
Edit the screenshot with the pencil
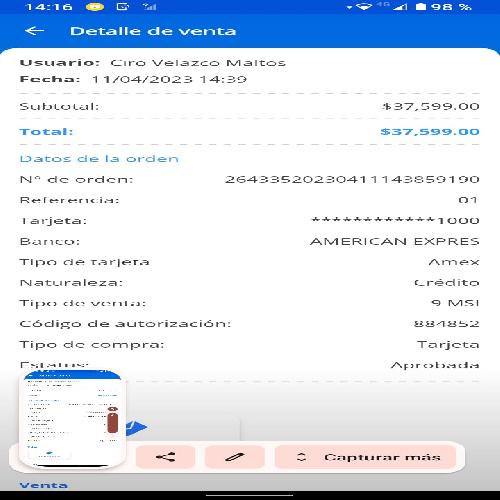[235, 457]
